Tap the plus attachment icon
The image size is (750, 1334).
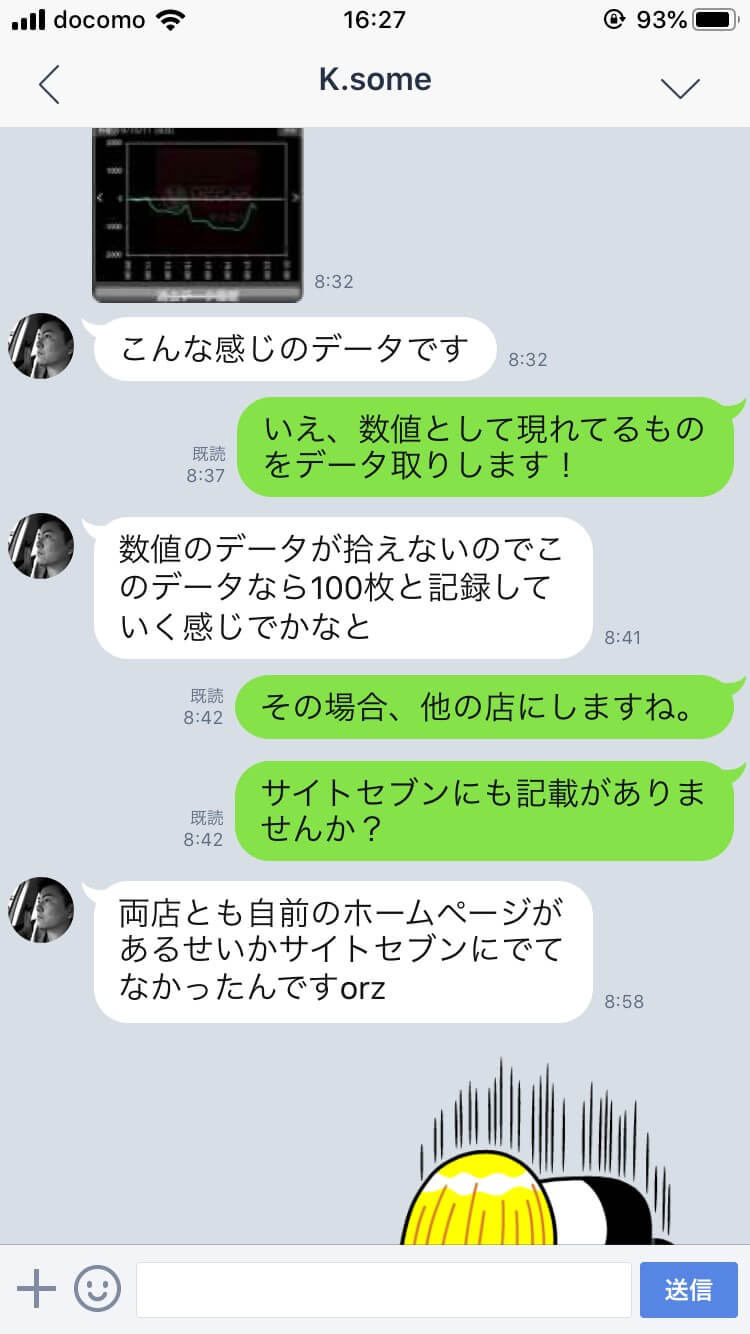[x=37, y=1289]
